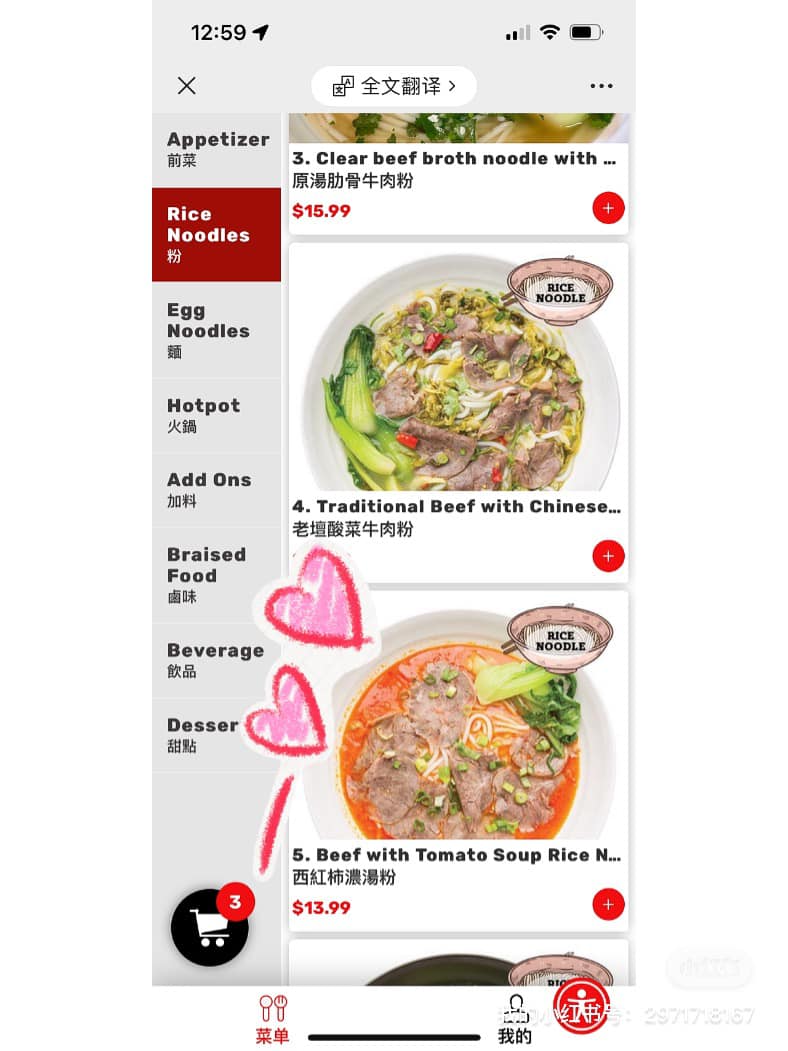Screen dimensions: 788x1051
Task: Switch to the 菜单 menu tab
Action: (x=272, y=1018)
